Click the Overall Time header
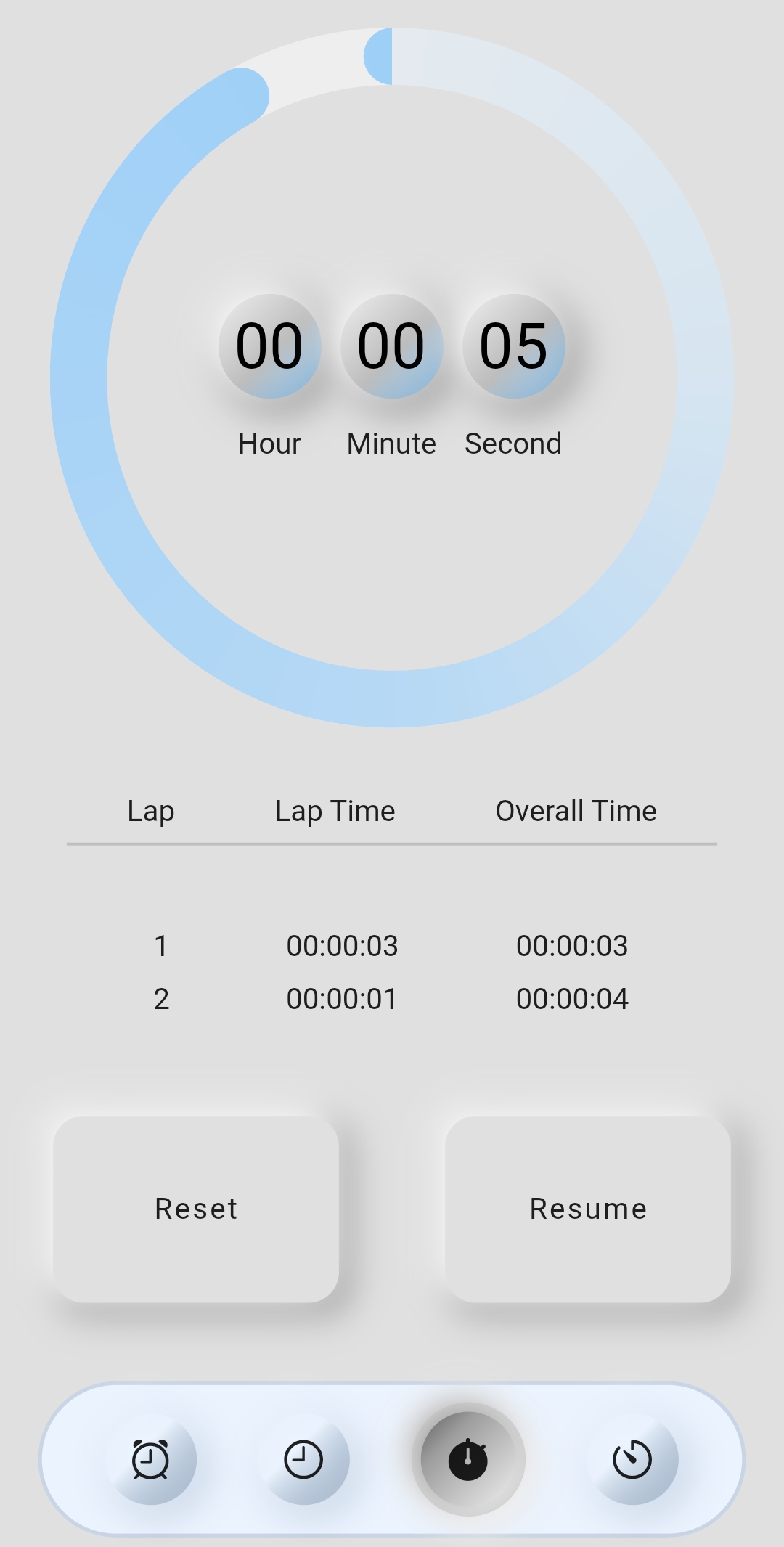 click(575, 810)
